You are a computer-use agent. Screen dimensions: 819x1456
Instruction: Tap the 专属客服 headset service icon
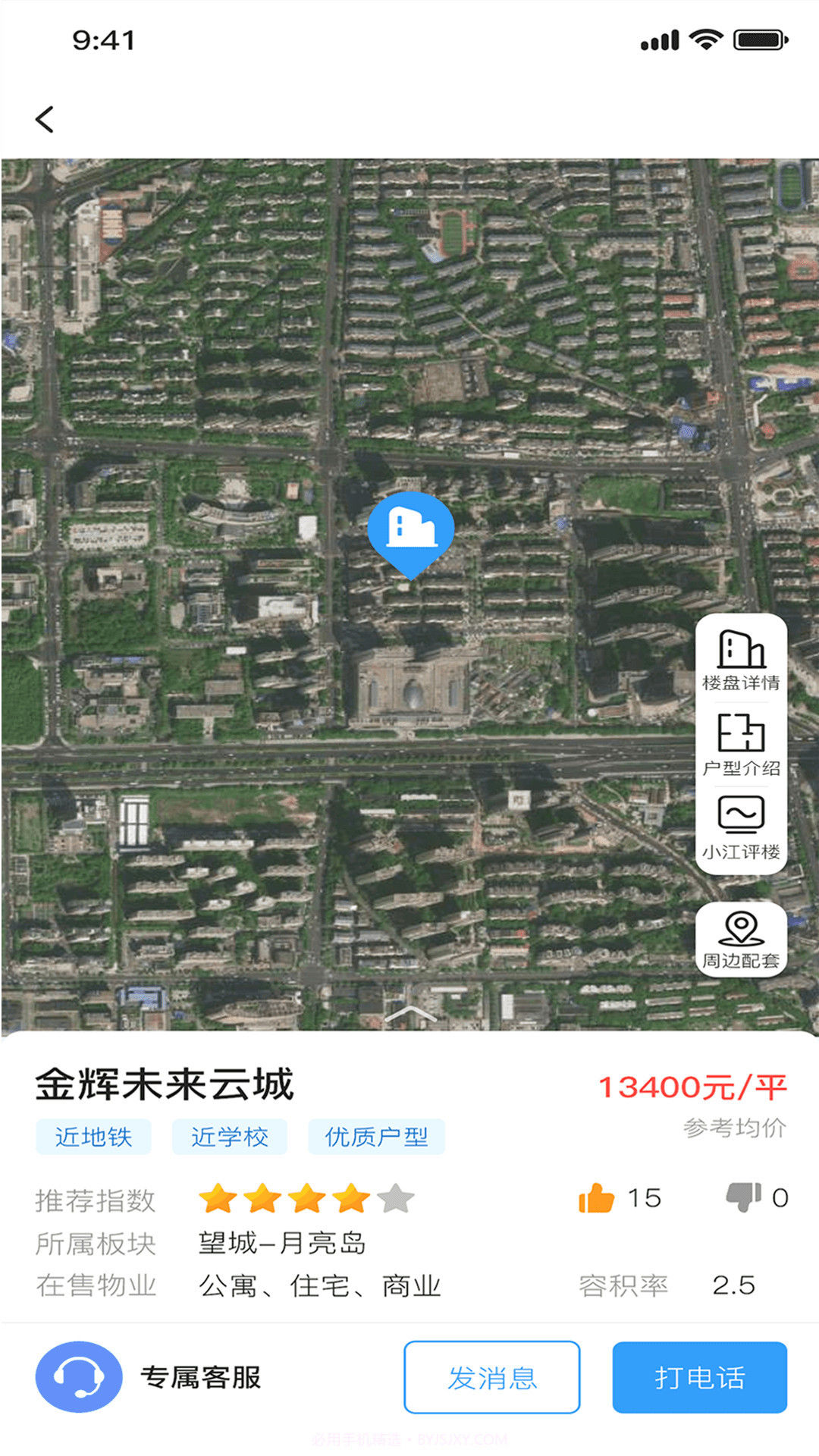pyautogui.click(x=80, y=1376)
